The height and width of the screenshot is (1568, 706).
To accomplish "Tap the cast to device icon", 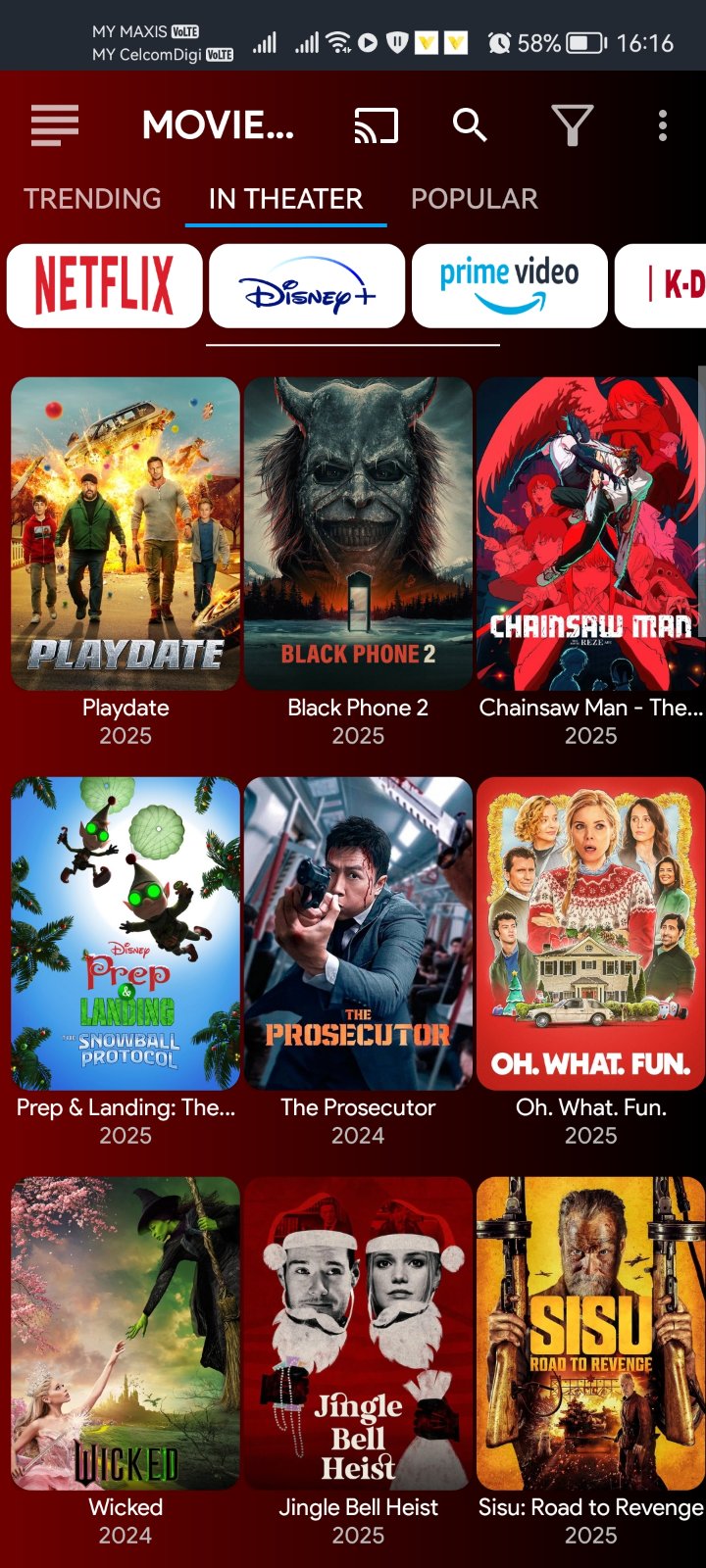I will point(376,125).
